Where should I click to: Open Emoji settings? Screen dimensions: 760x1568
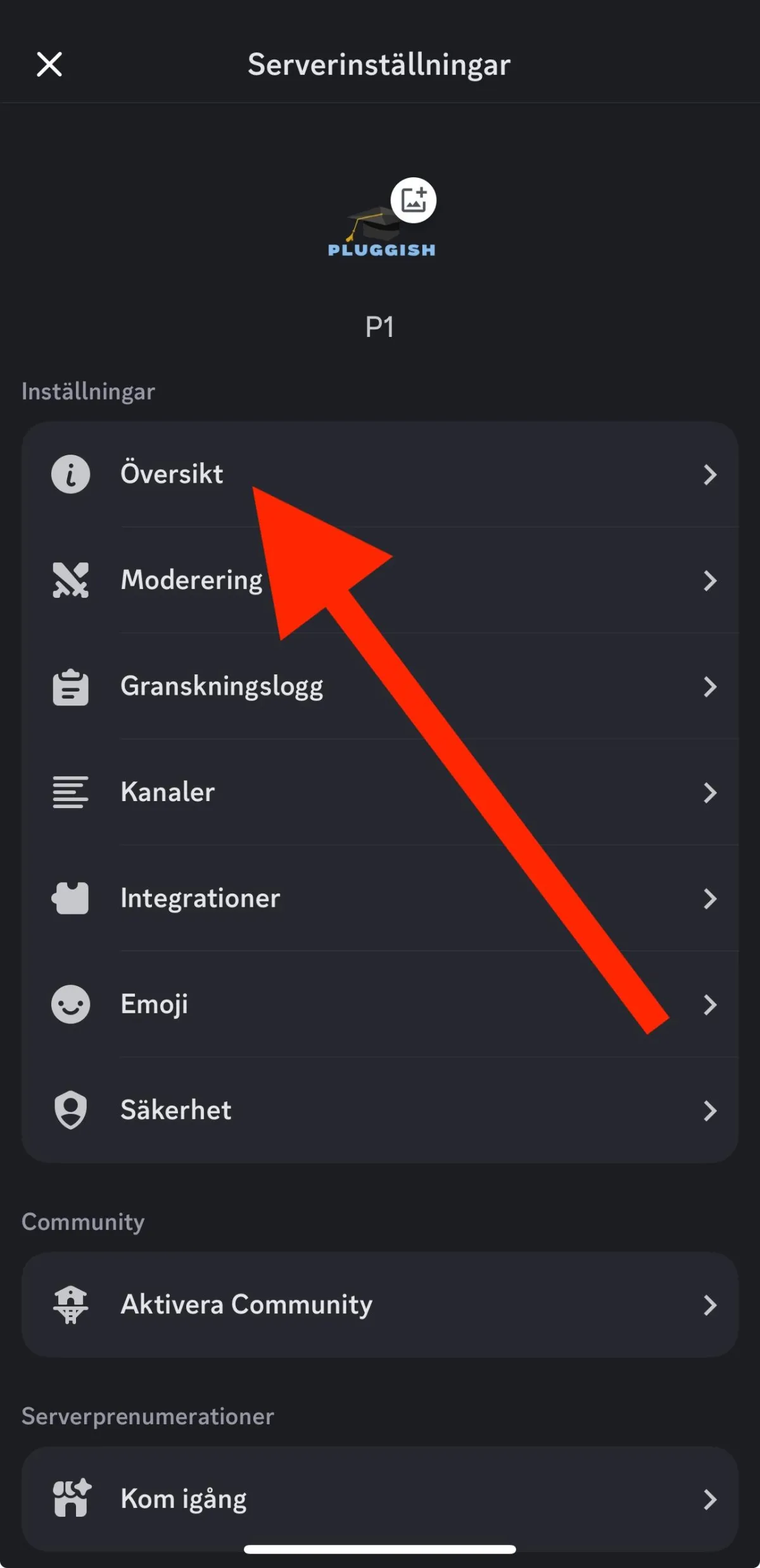point(380,1004)
